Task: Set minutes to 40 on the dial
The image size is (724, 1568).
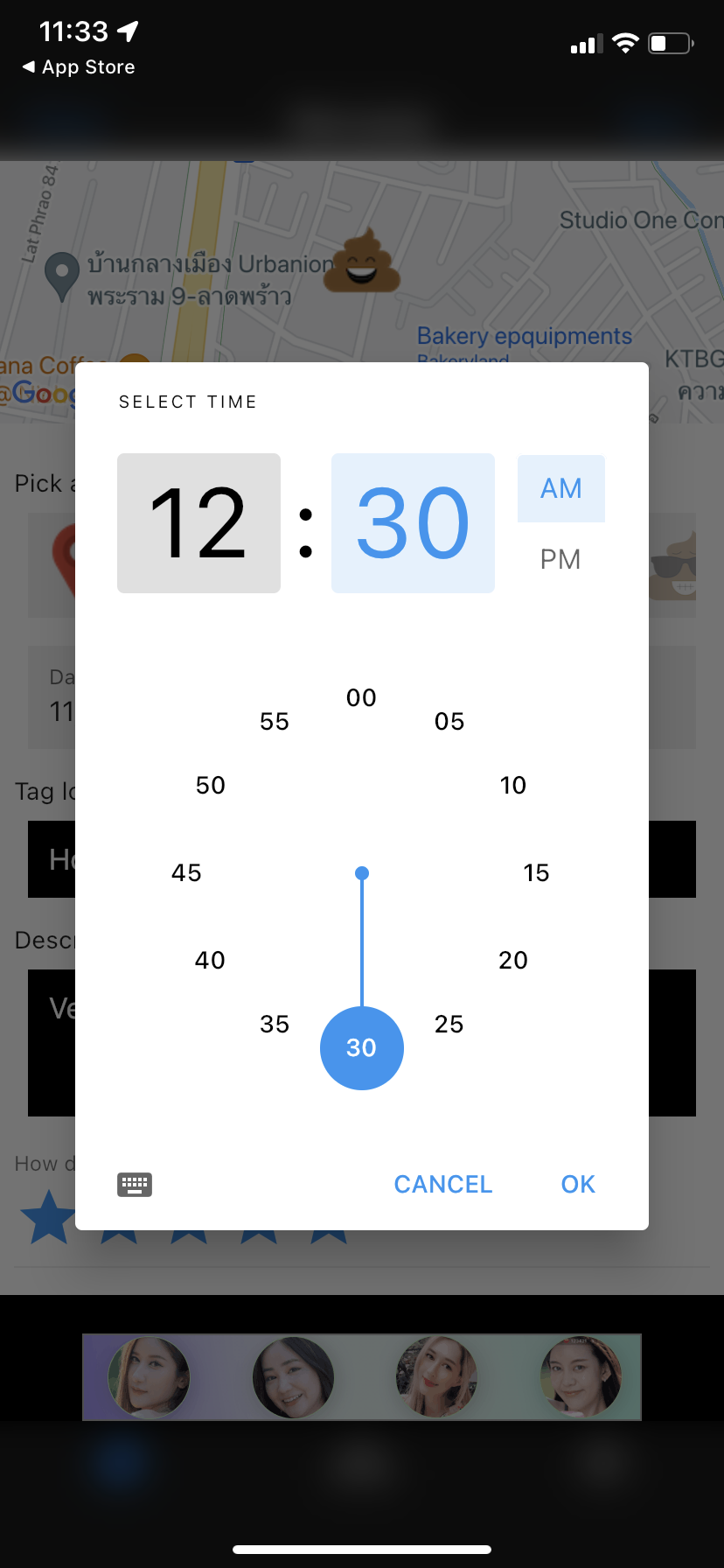Action: [210, 960]
